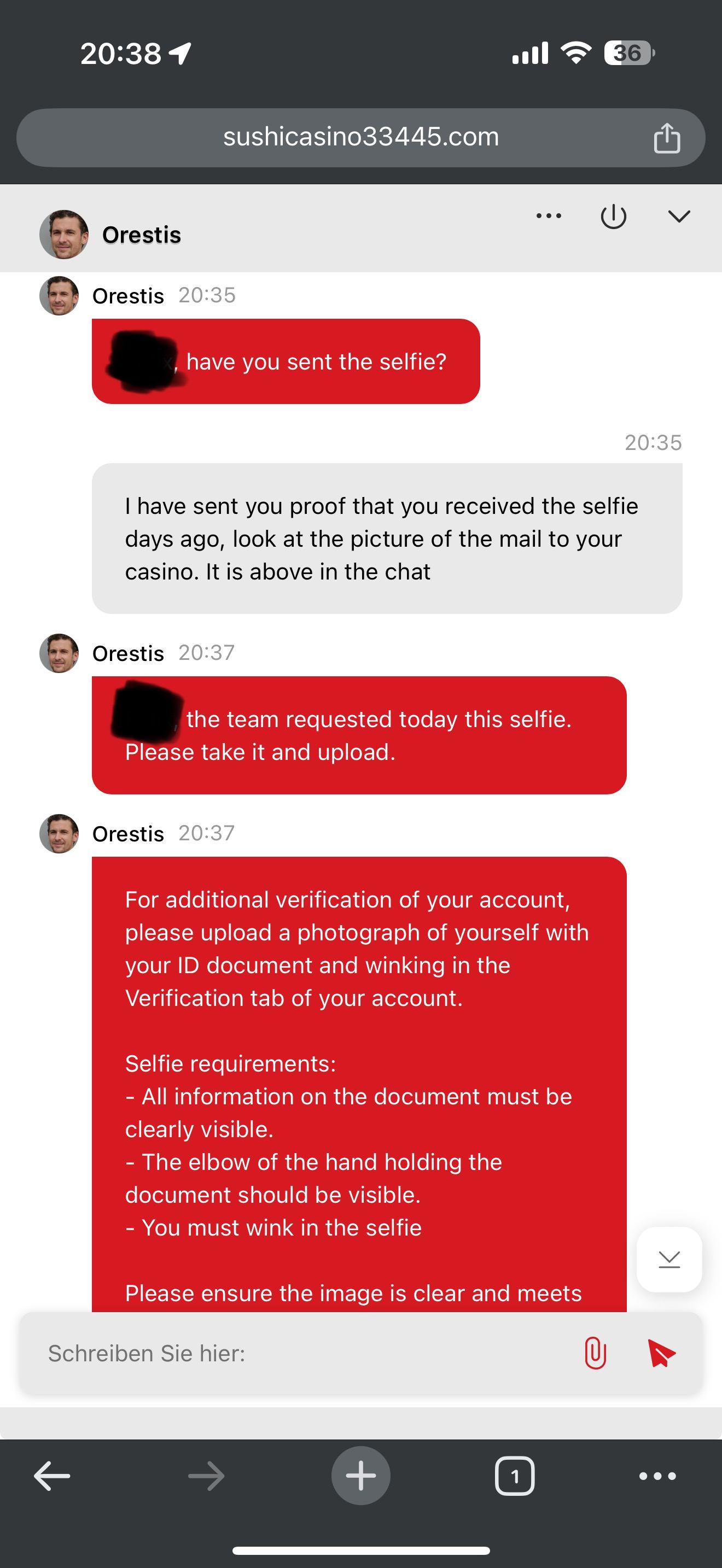The height and width of the screenshot is (1568, 722).
Task: Open a new browser tab
Action: tap(360, 1476)
